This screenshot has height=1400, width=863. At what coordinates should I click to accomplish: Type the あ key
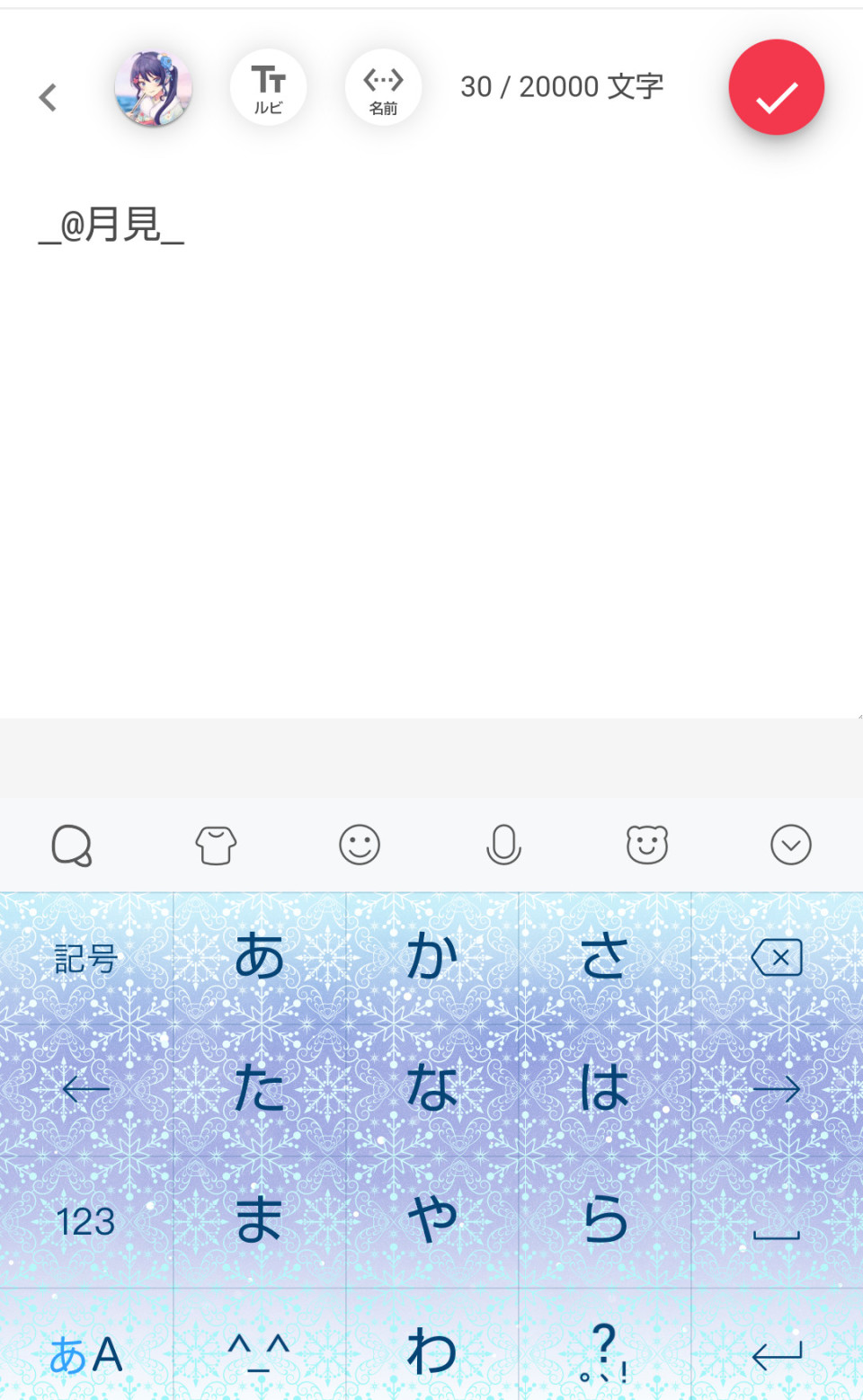[259, 958]
